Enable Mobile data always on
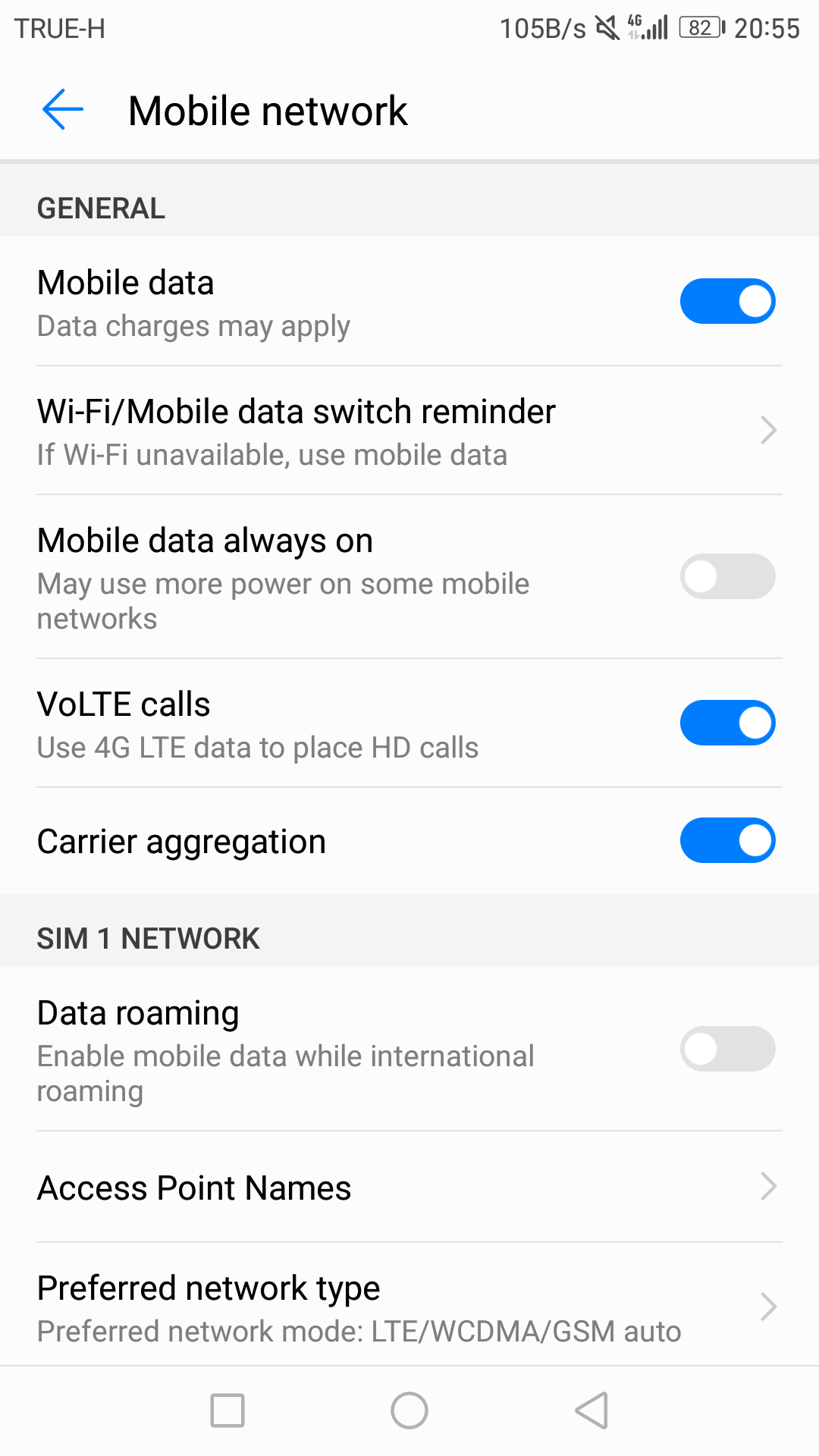 (727, 576)
